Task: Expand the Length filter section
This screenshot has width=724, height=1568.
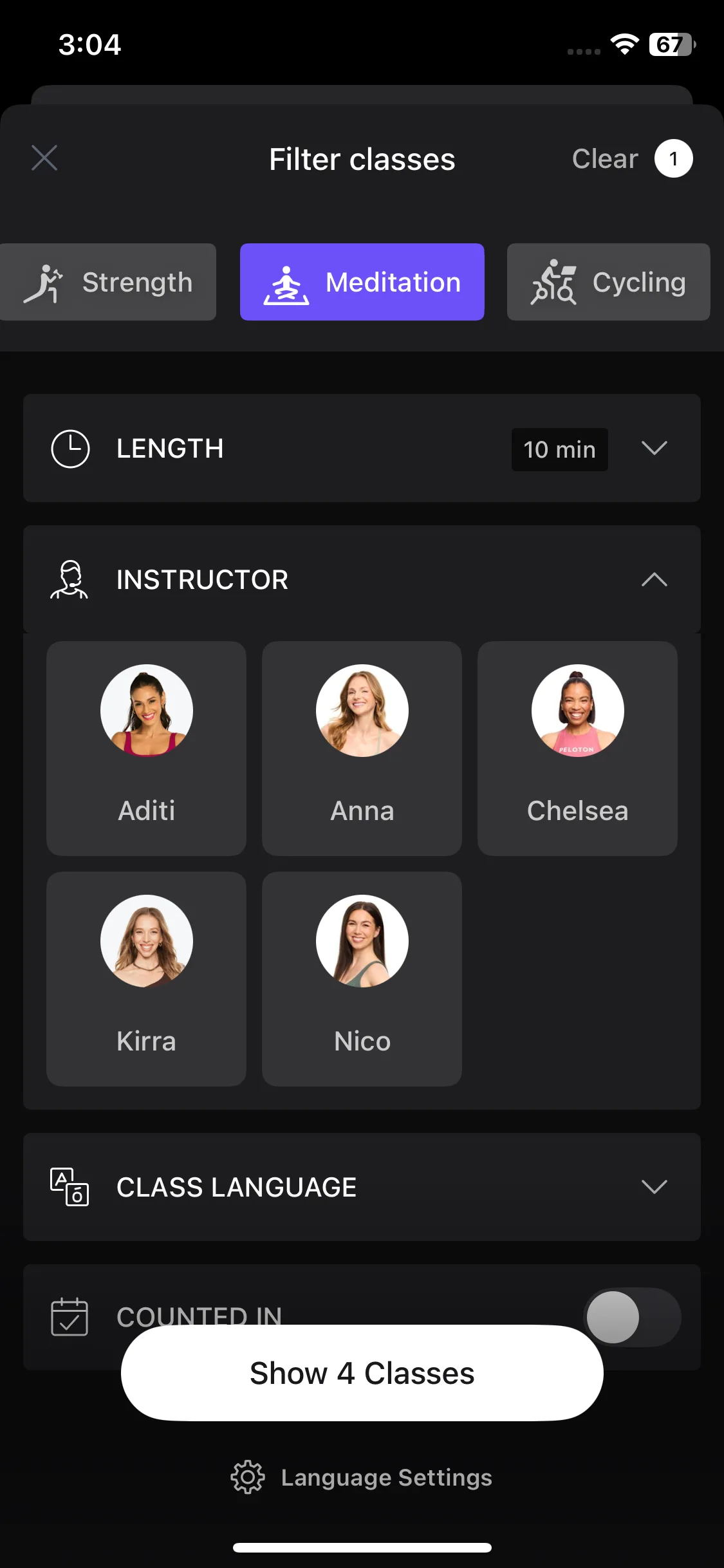Action: click(x=654, y=449)
